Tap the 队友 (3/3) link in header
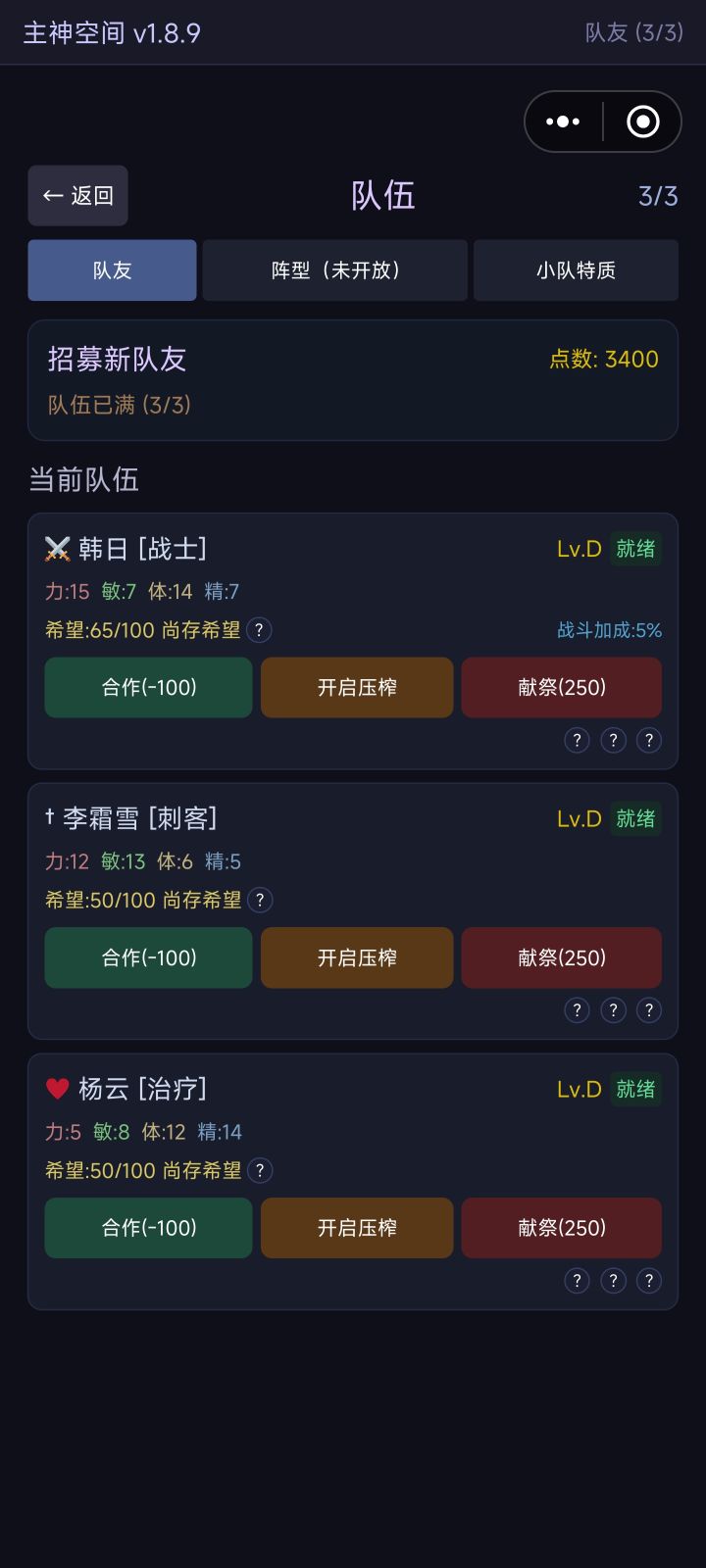Viewport: 706px width, 1568px height. pos(633,32)
